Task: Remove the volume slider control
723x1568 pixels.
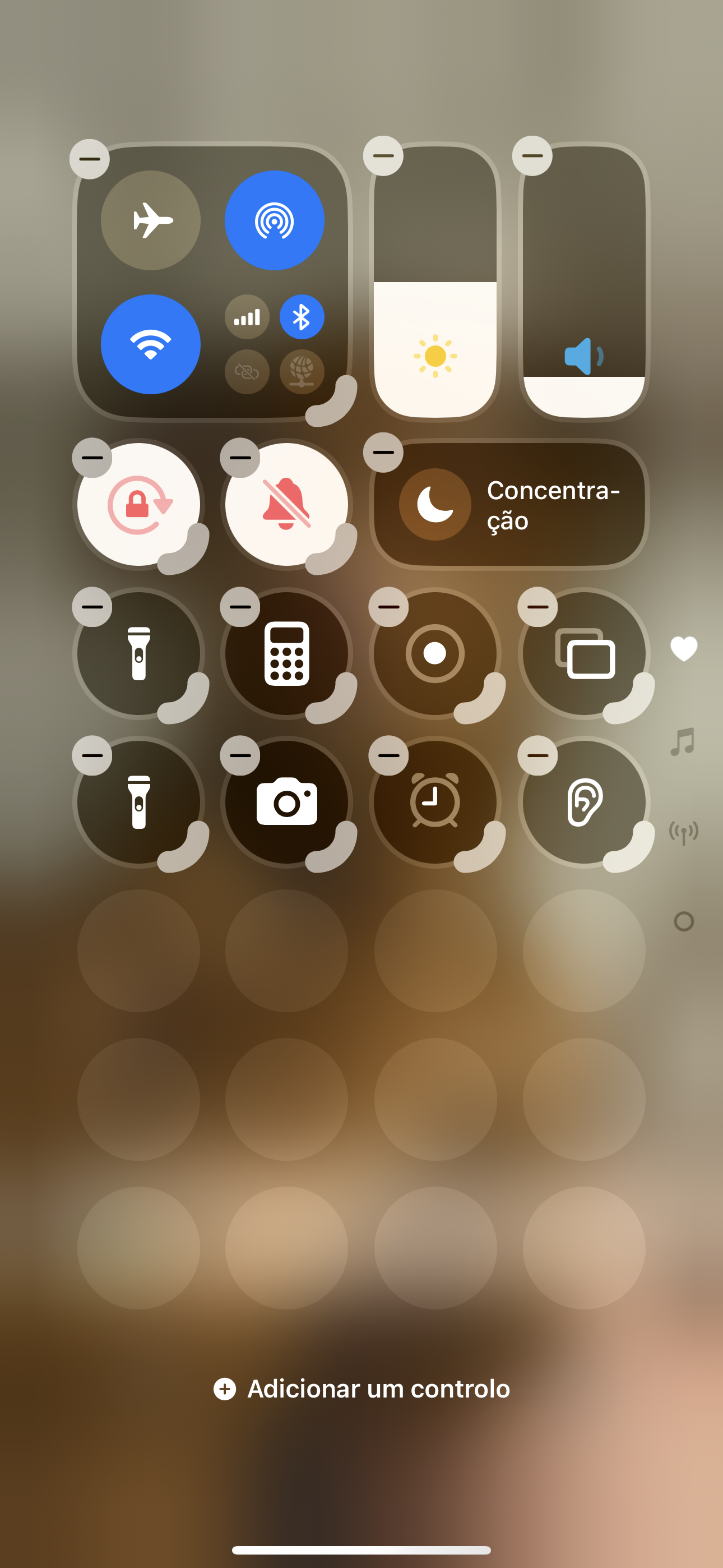Action: (532, 156)
